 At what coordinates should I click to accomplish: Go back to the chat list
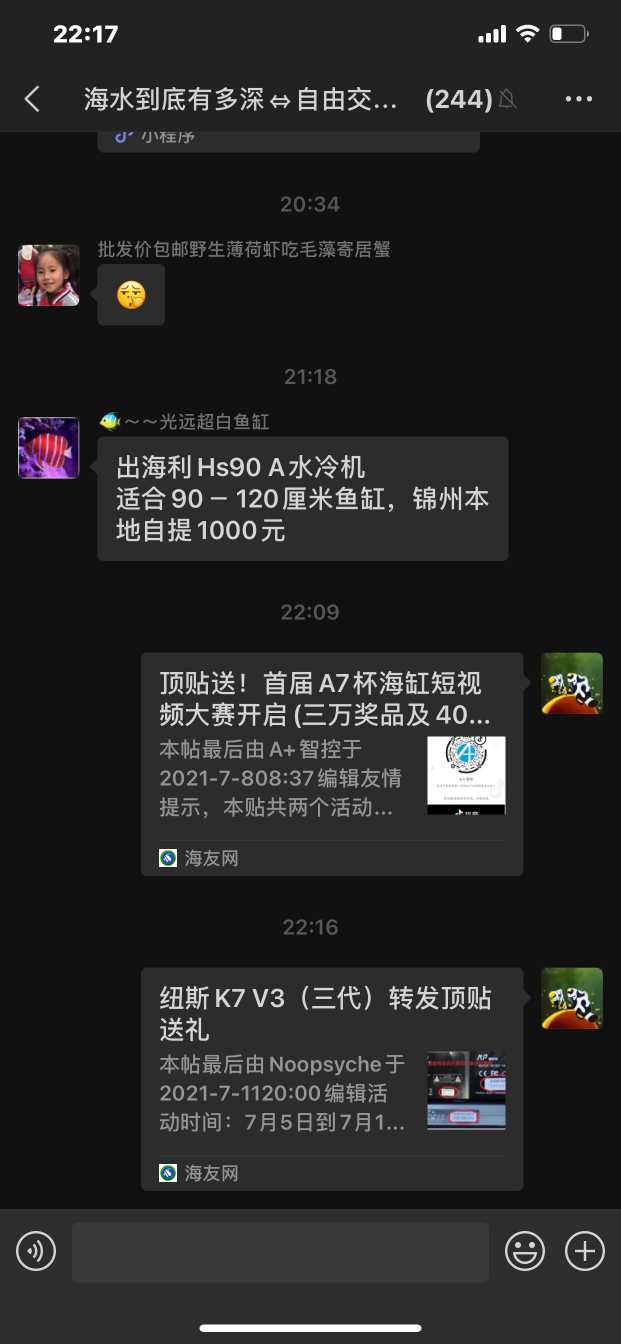click(32, 99)
